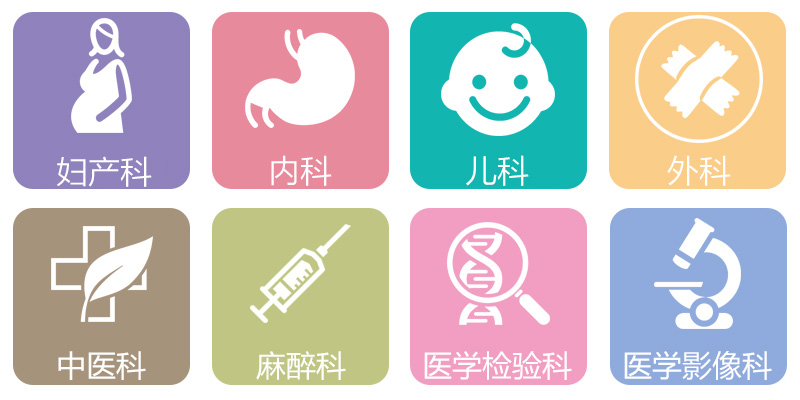The height and width of the screenshot is (400, 800).
Task: Tap the 外科 tile
Action: 697,100
